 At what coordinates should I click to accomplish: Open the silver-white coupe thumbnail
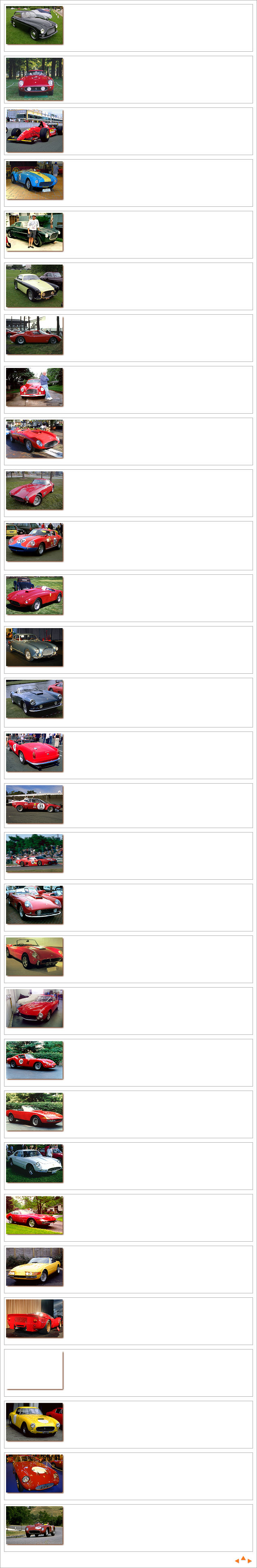tap(35, 1162)
